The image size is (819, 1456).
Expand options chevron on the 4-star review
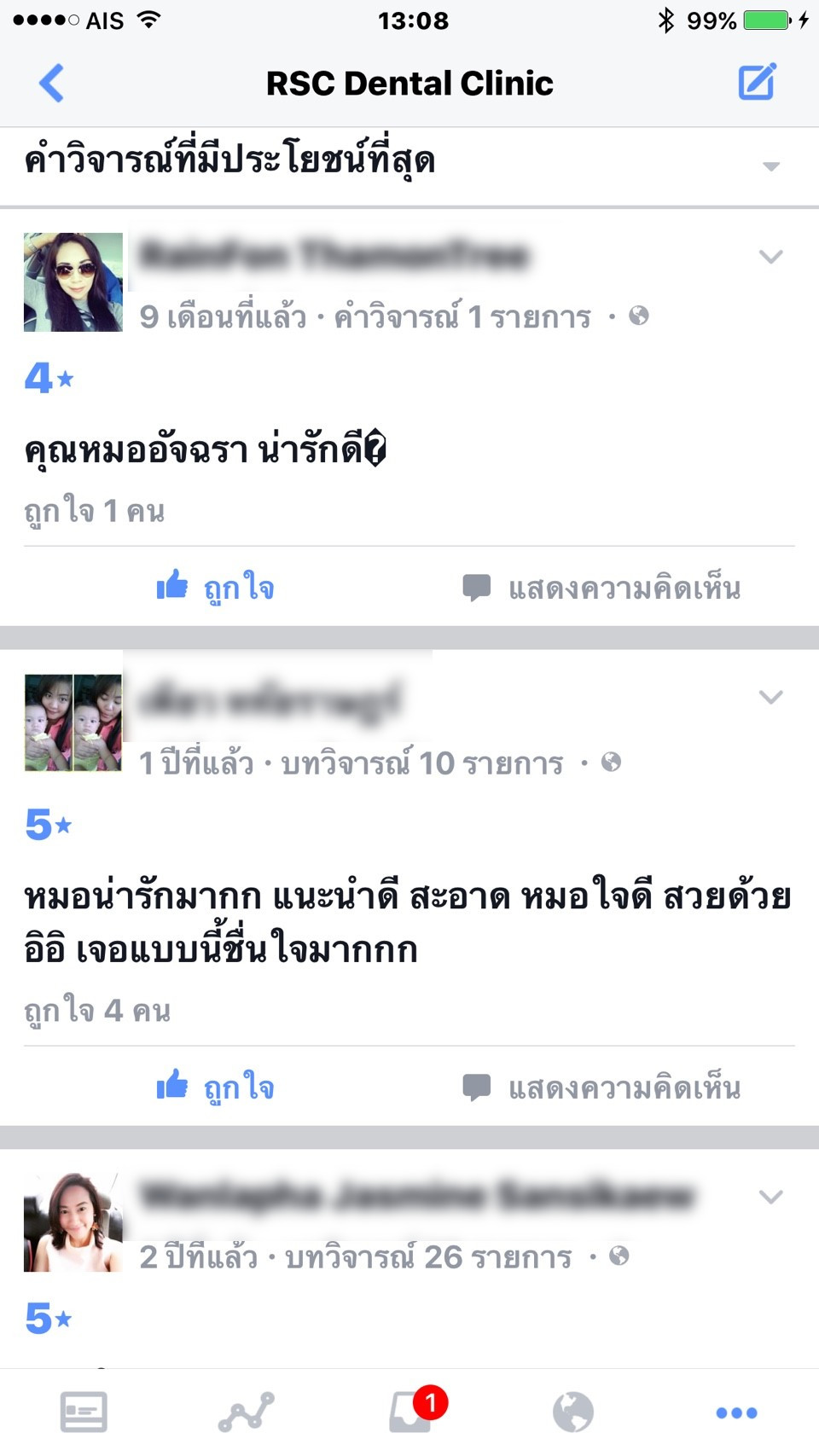pyautogui.click(x=770, y=257)
